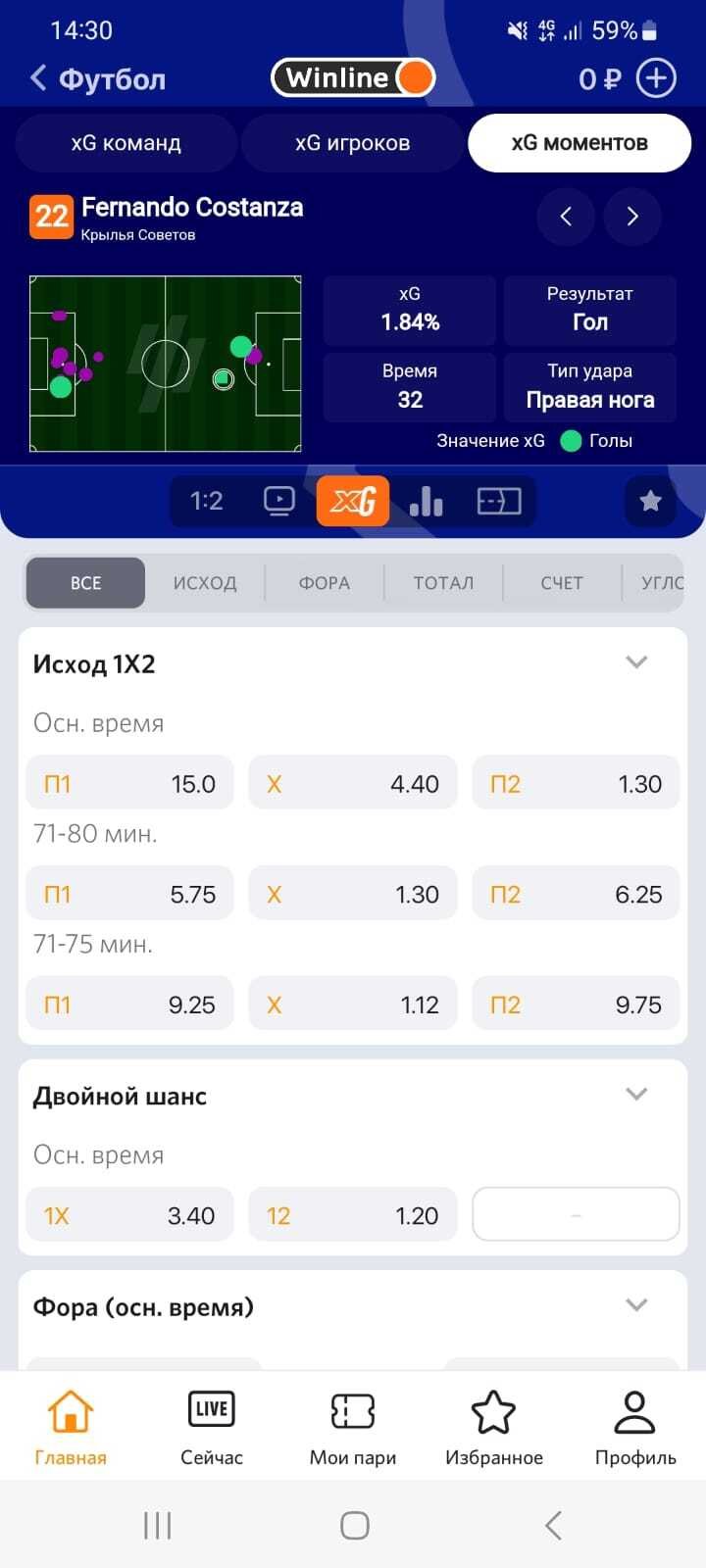Add this match to favorites
Image resolution: width=706 pixels, height=1568 pixels.
(650, 501)
